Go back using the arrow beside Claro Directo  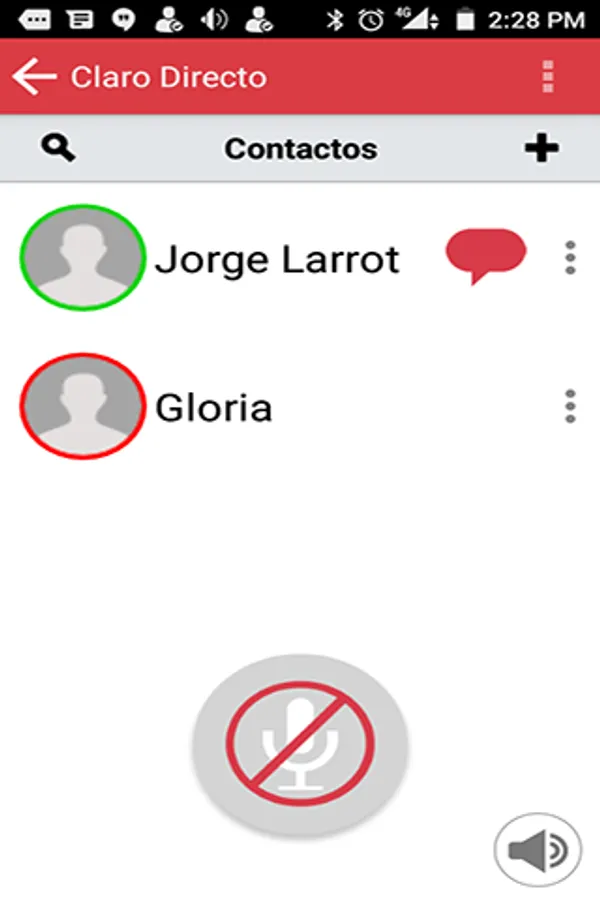[x=34, y=77]
